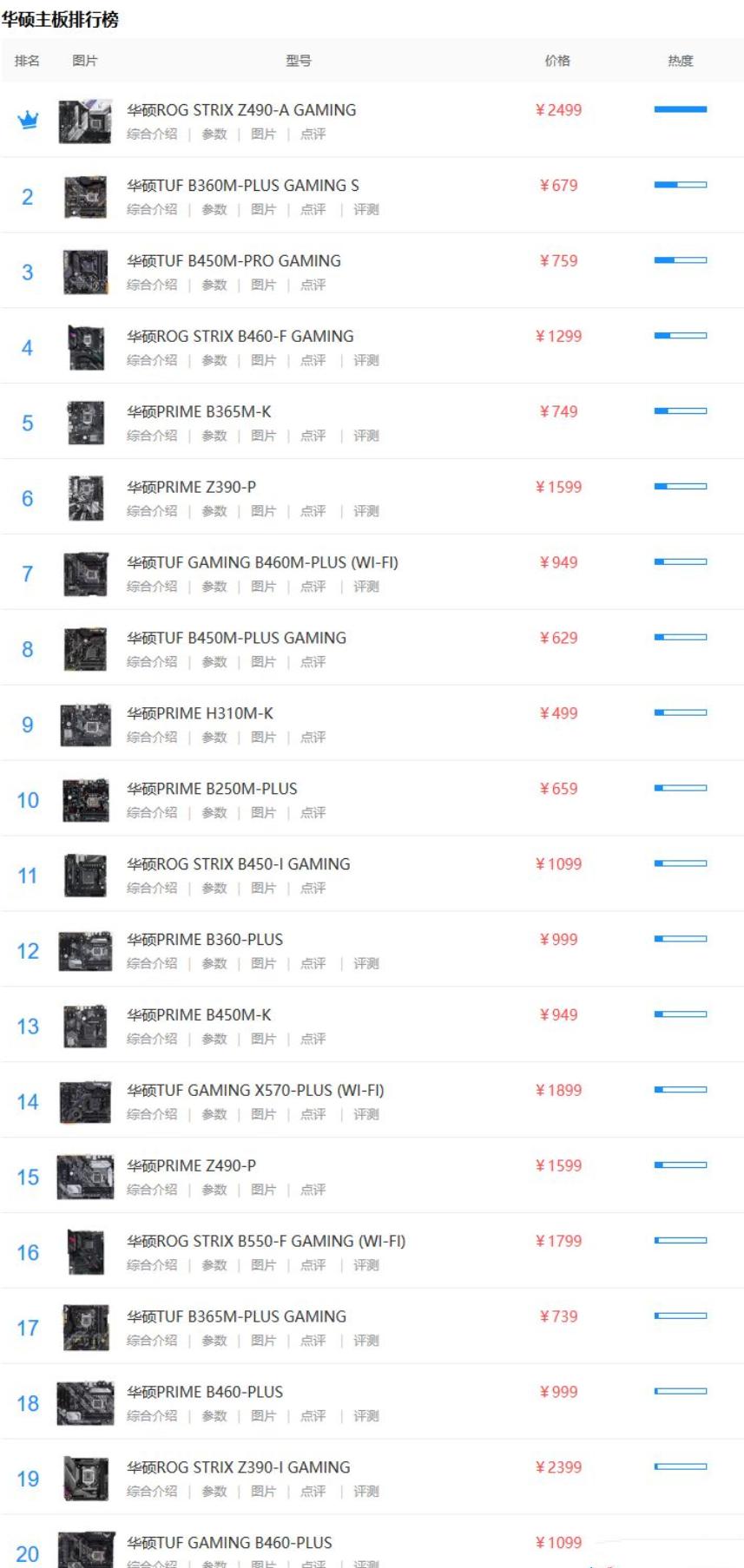Viewport: 744px width, 1568px height.
Task: Open 点评 for 华硕PRIME B365M-K
Action: (x=313, y=436)
